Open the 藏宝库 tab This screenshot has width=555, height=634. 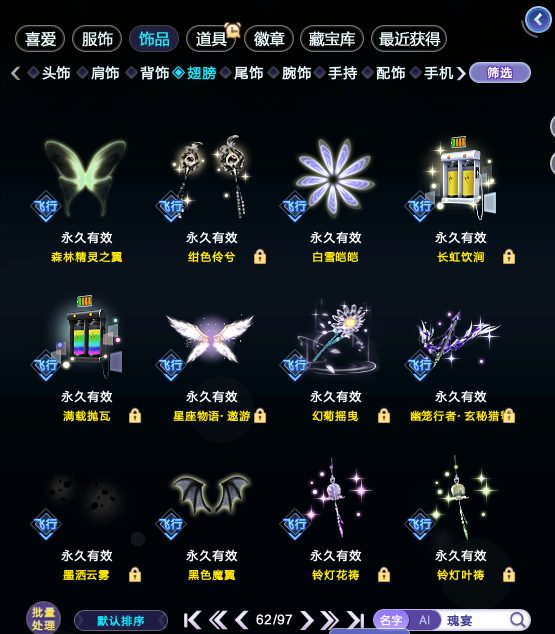[x=331, y=39]
